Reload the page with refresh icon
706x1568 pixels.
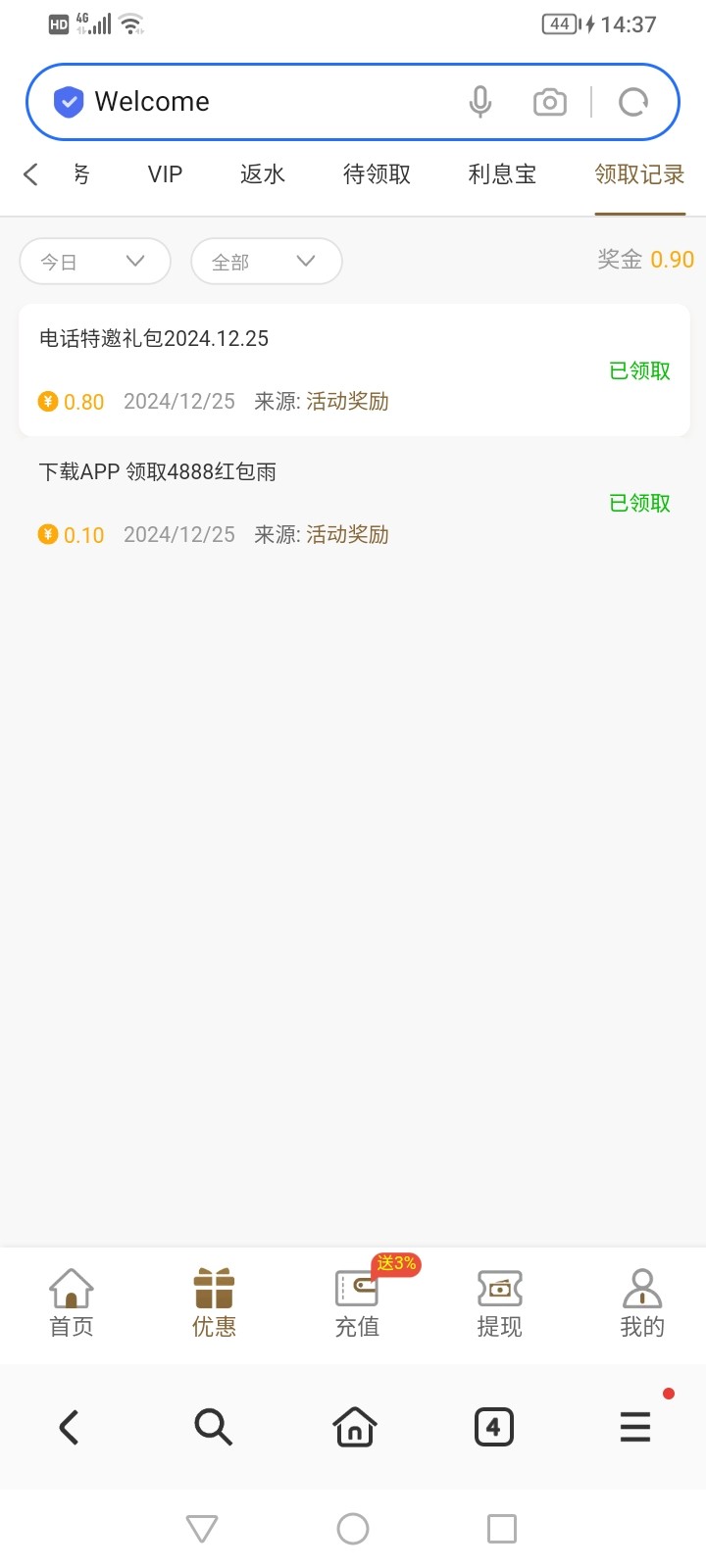click(633, 102)
